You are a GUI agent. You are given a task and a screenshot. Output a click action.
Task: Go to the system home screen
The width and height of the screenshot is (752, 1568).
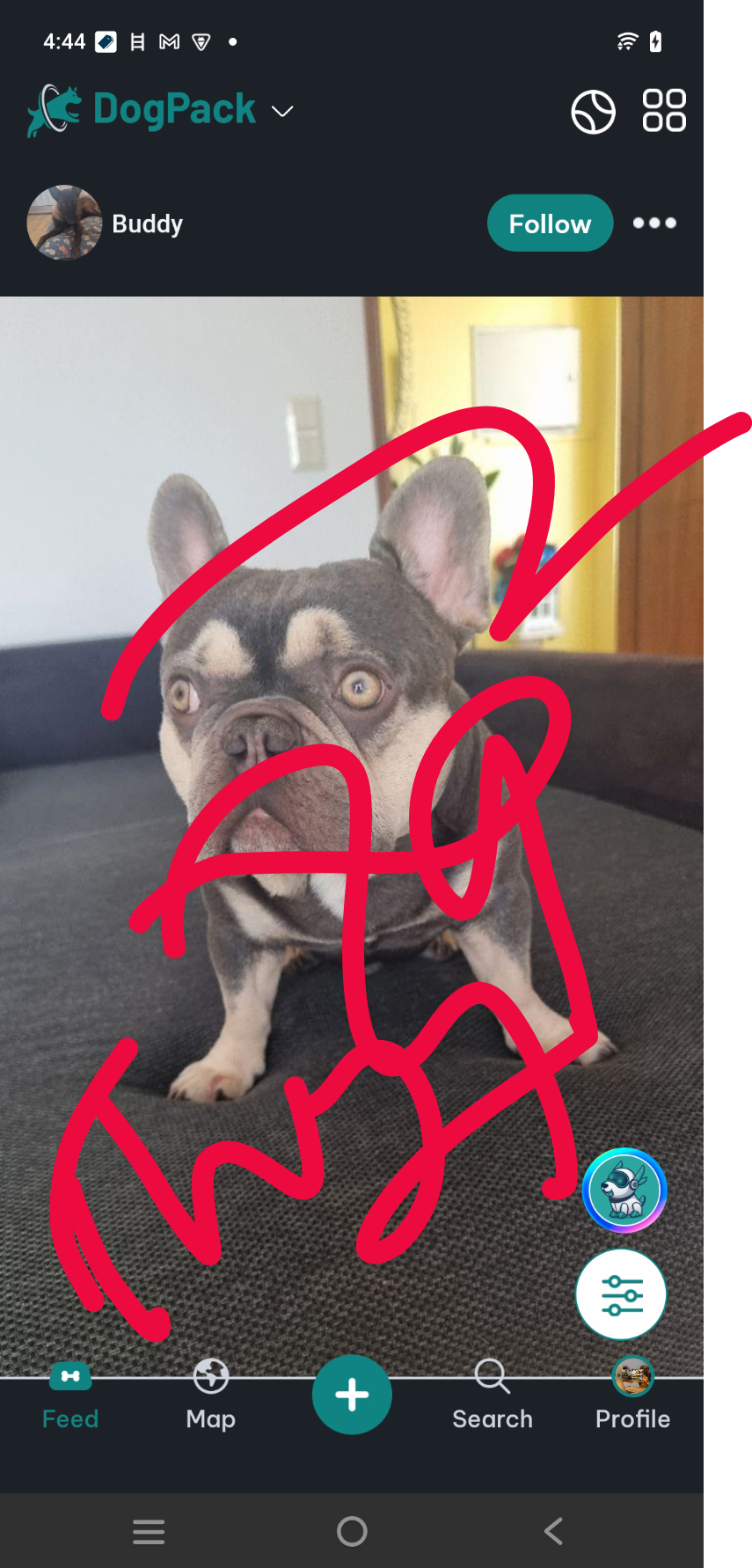pos(352,1531)
